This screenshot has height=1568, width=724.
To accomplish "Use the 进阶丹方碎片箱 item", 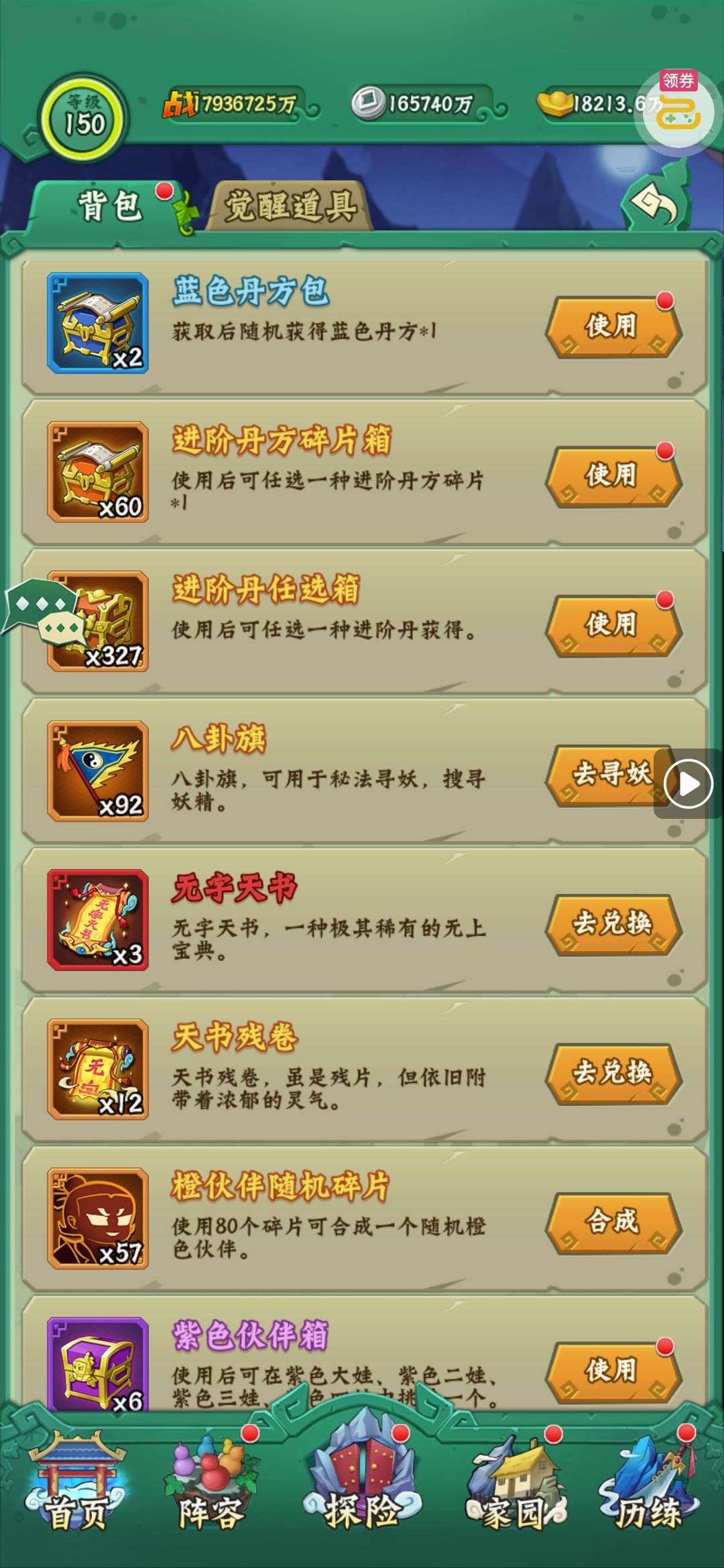I will click(x=613, y=475).
